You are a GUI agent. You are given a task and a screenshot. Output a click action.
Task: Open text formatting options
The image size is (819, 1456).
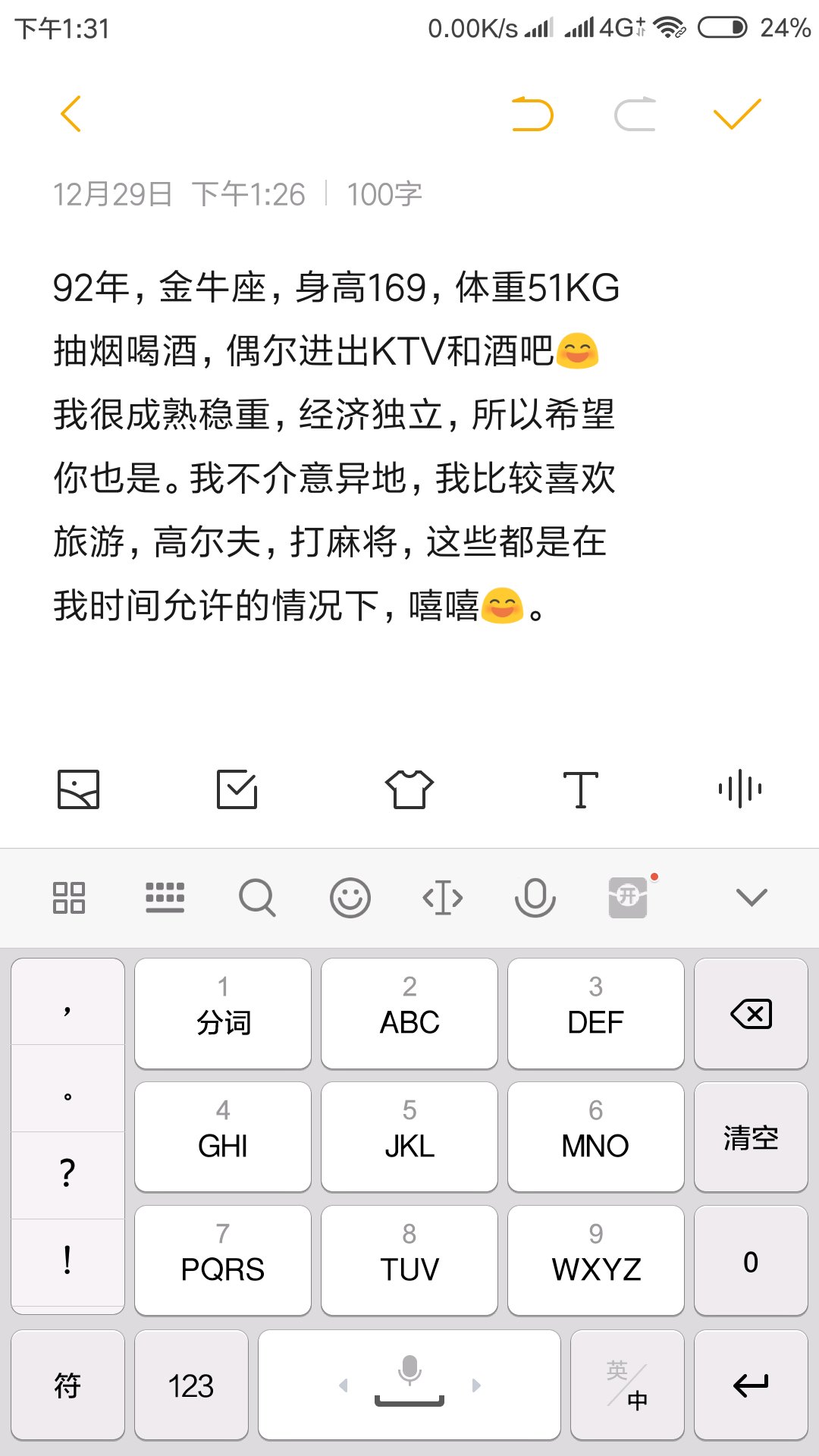[581, 789]
